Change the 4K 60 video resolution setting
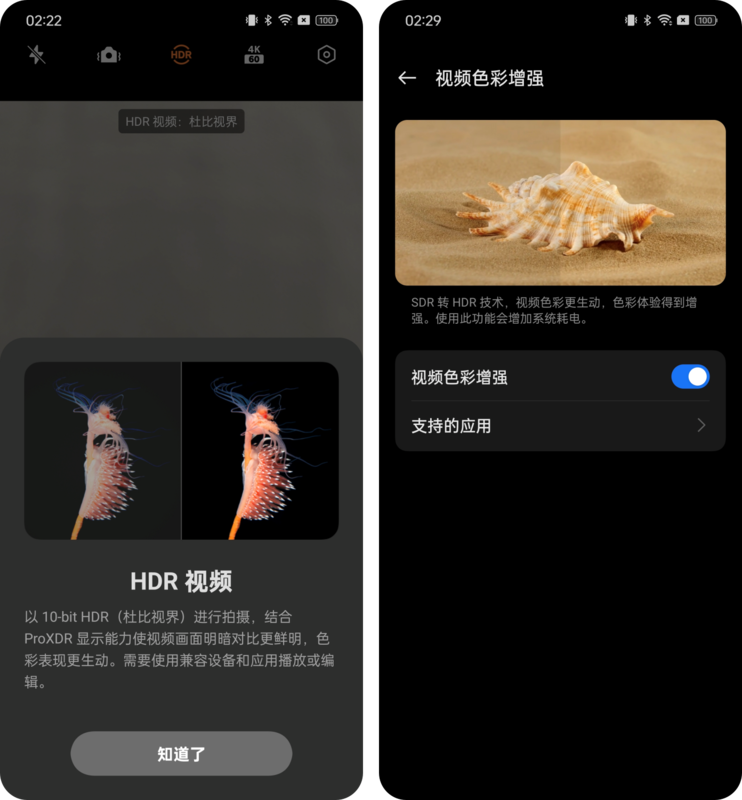 [254, 55]
